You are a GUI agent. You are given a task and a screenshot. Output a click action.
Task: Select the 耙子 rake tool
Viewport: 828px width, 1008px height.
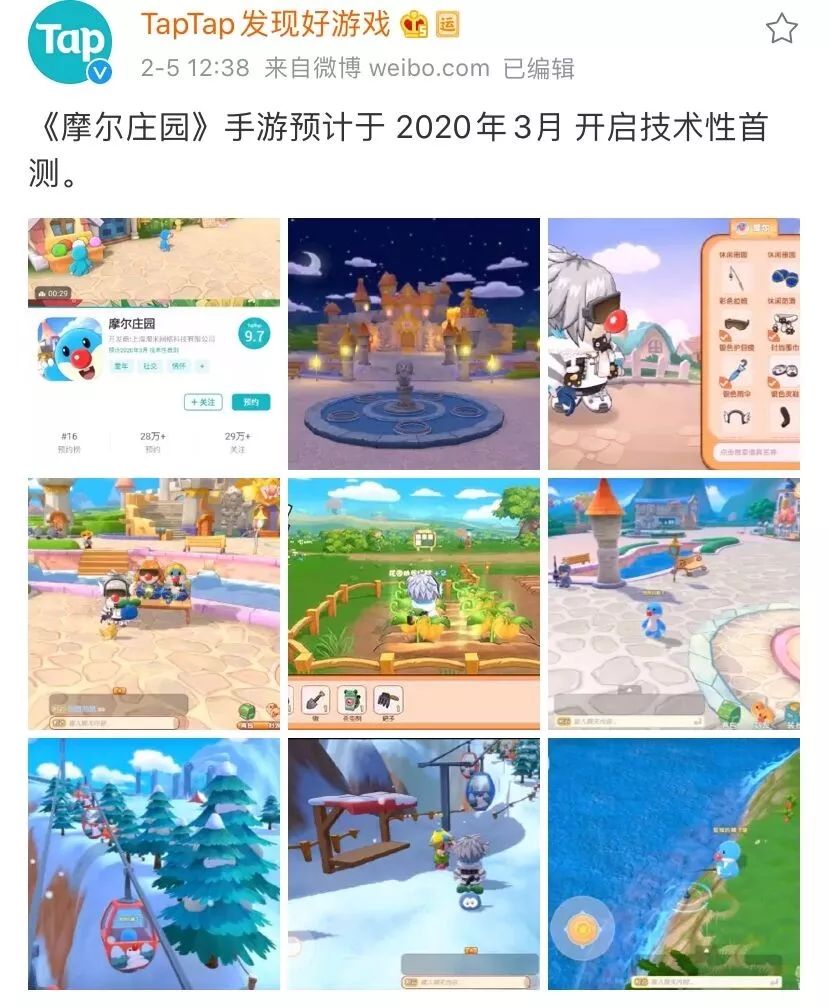pyautogui.click(x=387, y=698)
